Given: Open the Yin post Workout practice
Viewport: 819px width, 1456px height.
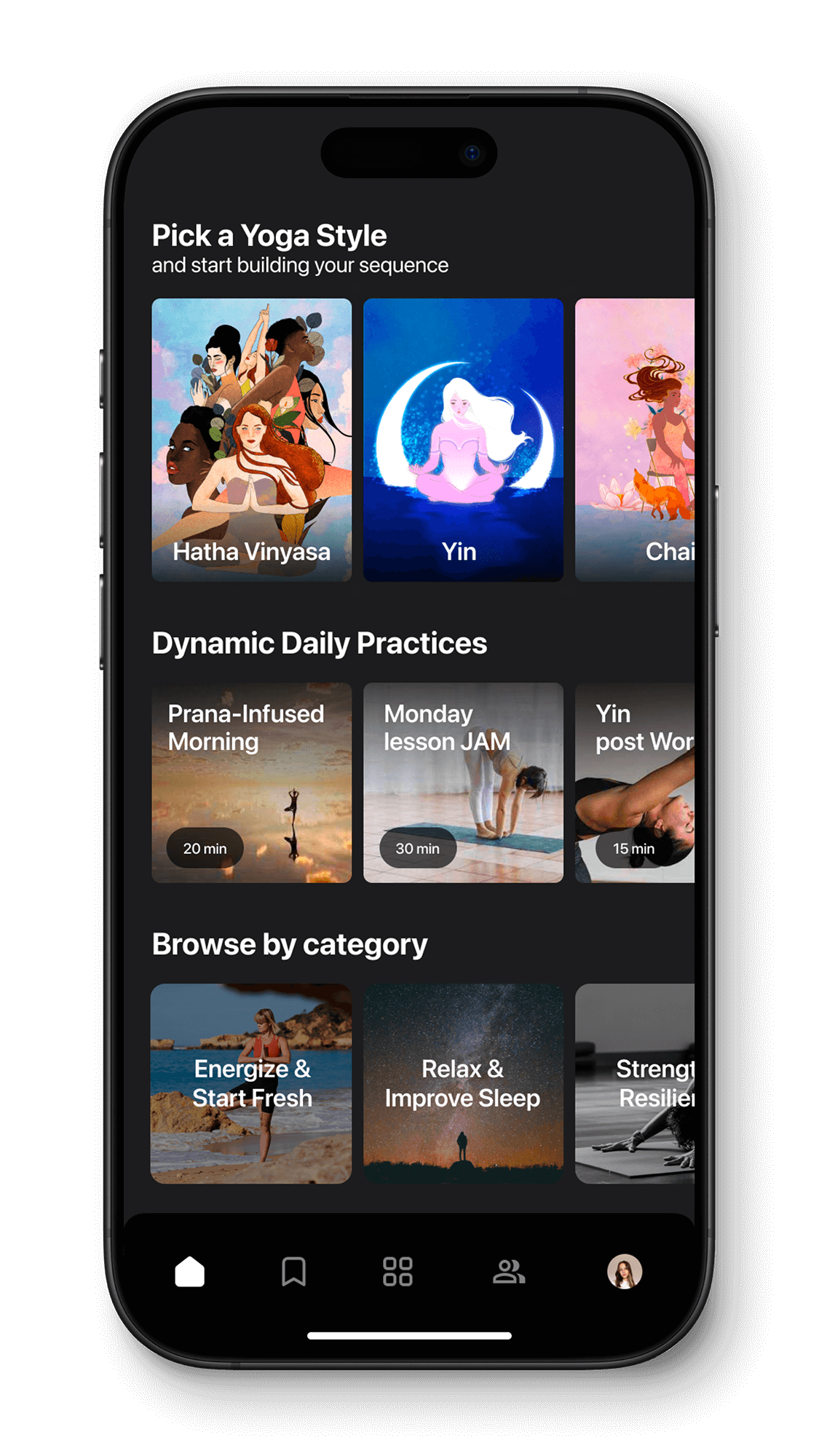Looking at the screenshot, I should click(635, 783).
